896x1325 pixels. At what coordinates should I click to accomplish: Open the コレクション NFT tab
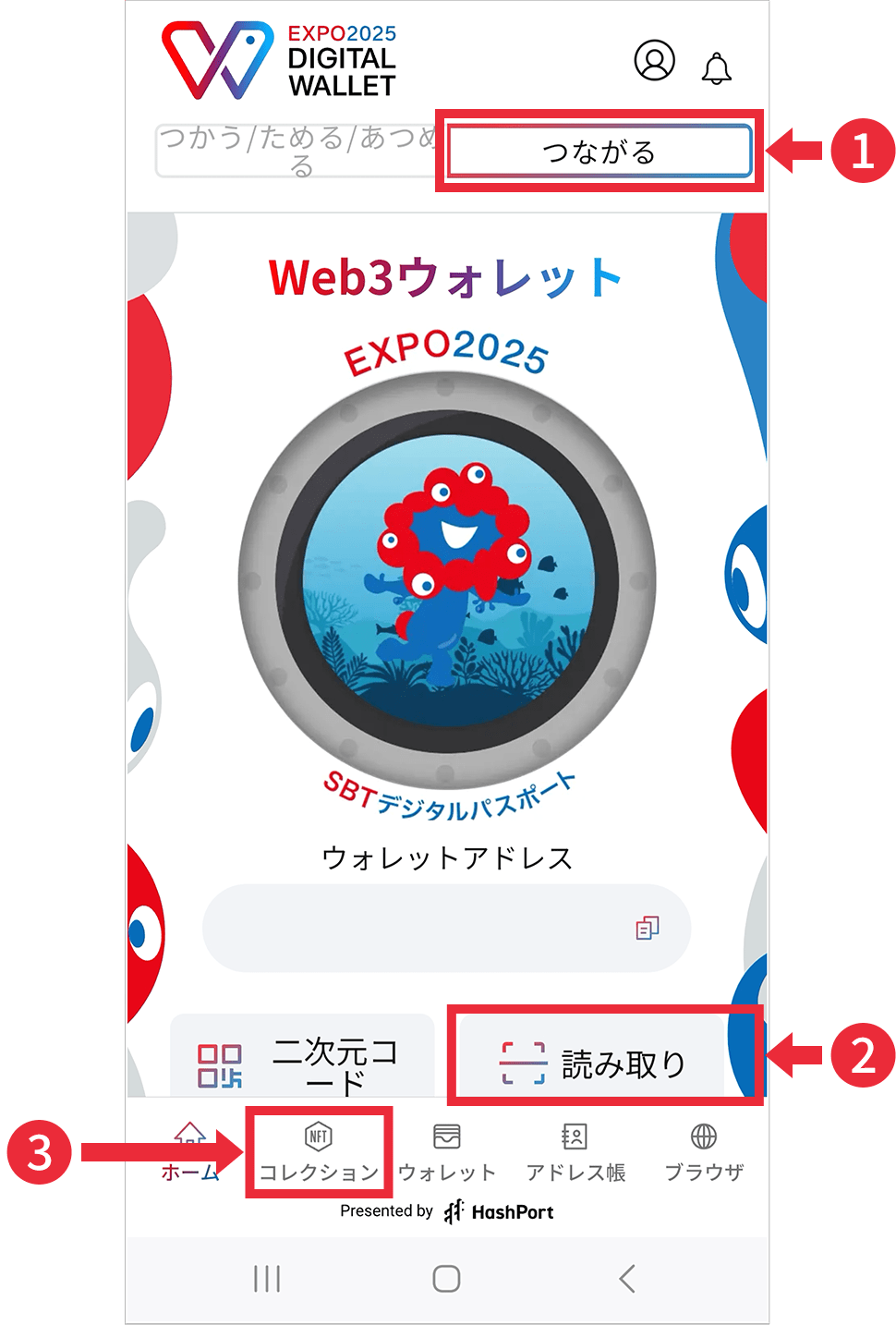[x=319, y=1151]
